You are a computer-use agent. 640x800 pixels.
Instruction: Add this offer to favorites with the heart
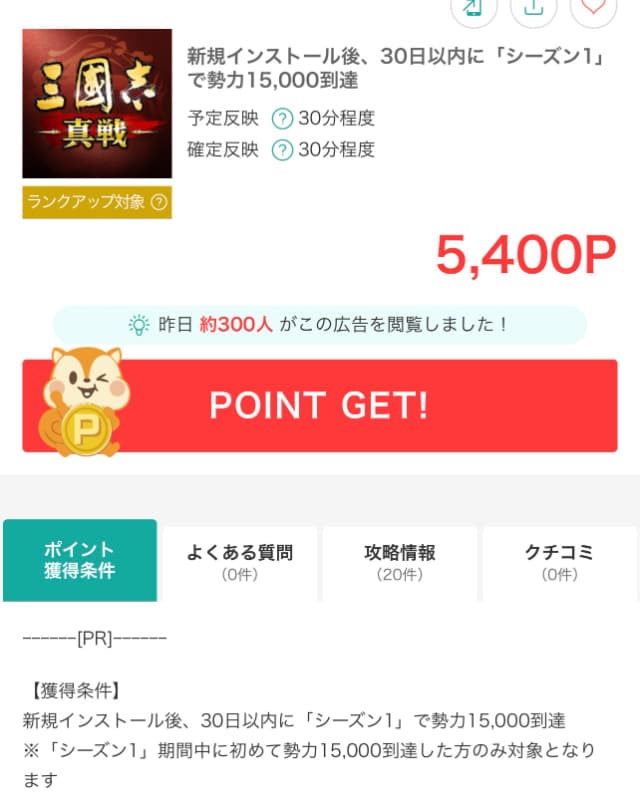click(592, 6)
